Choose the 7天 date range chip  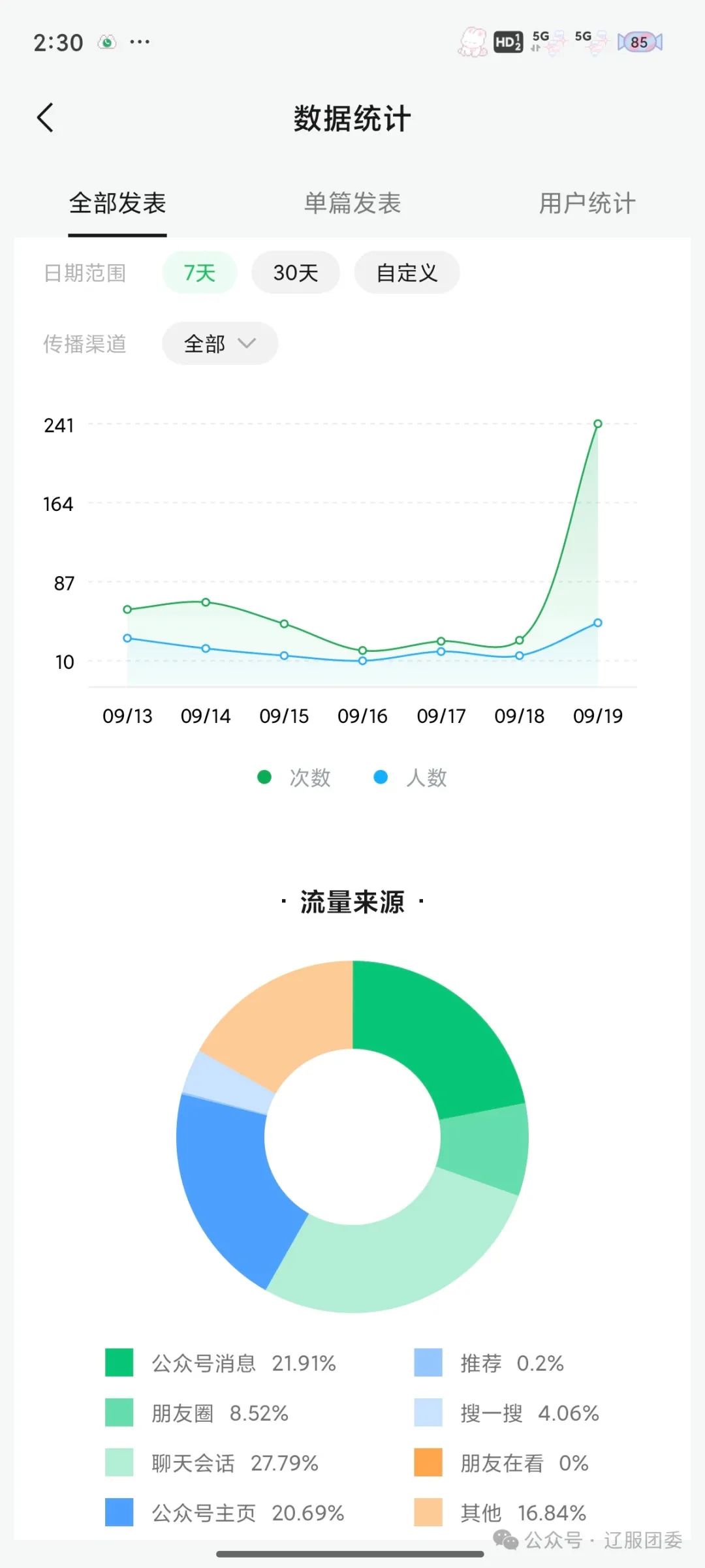coord(199,273)
